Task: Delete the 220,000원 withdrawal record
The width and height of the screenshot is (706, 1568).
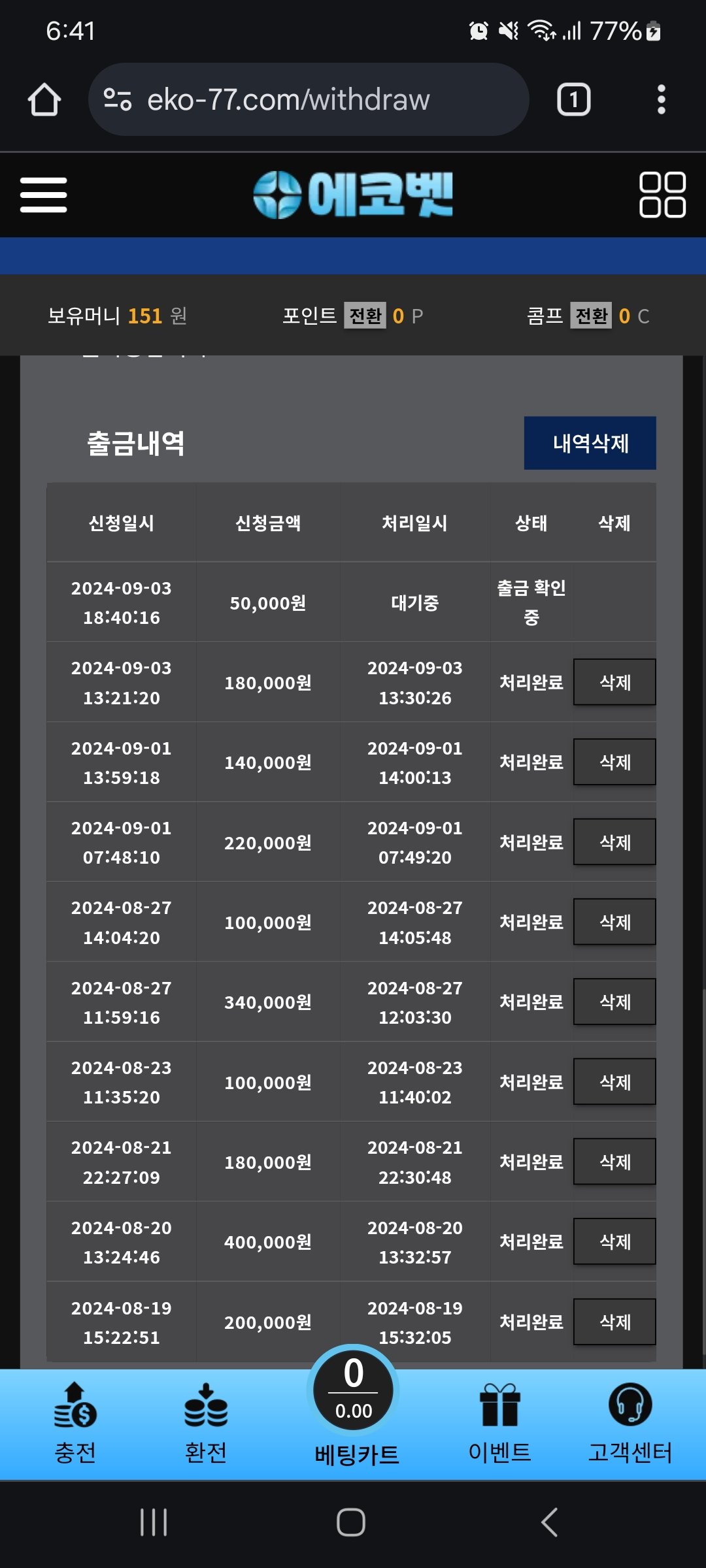Action: tap(614, 842)
